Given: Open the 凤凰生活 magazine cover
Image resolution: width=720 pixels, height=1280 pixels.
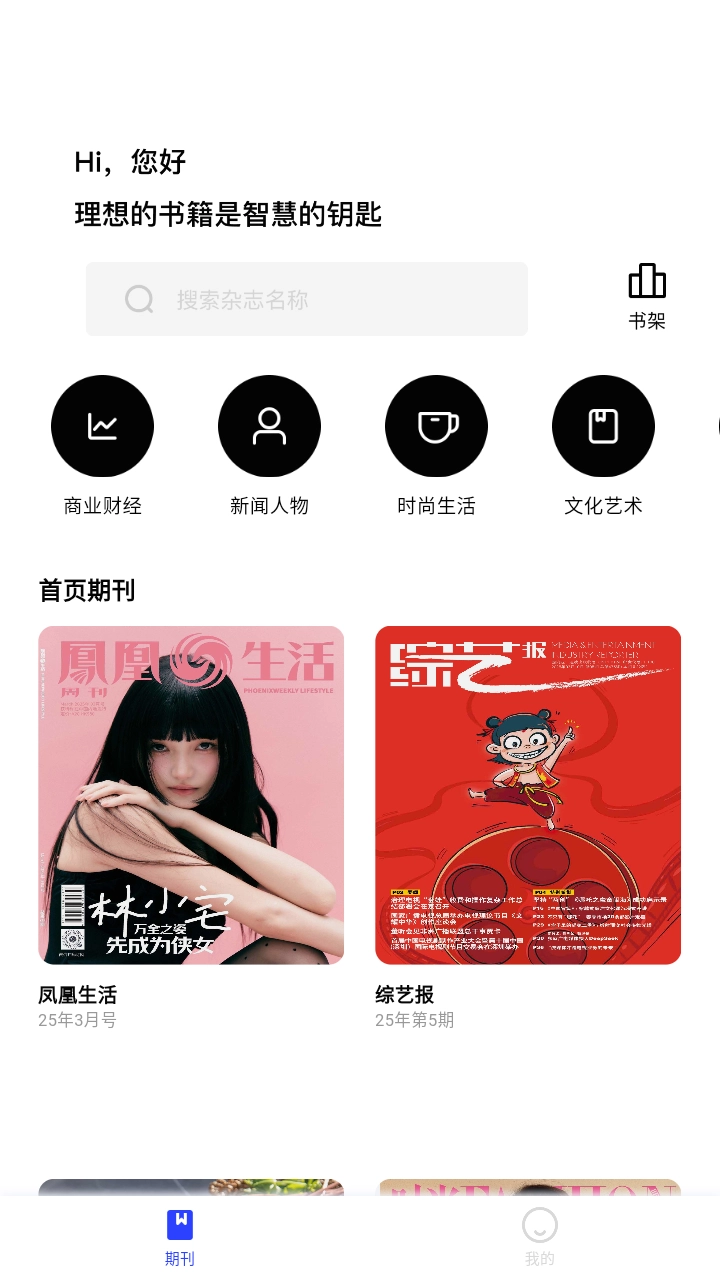Looking at the screenshot, I should [191, 795].
